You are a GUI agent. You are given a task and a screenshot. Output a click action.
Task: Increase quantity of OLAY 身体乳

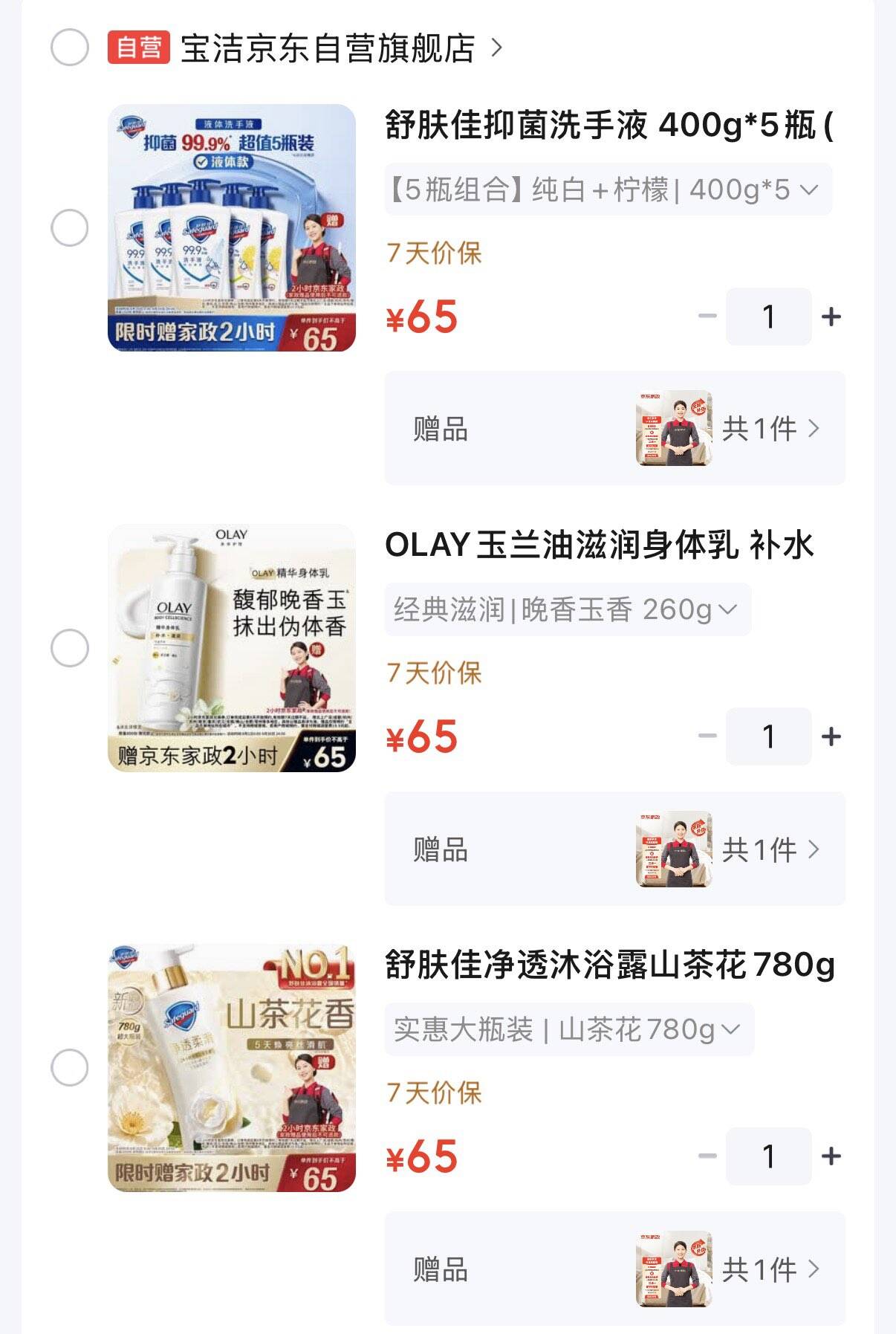[x=831, y=736]
